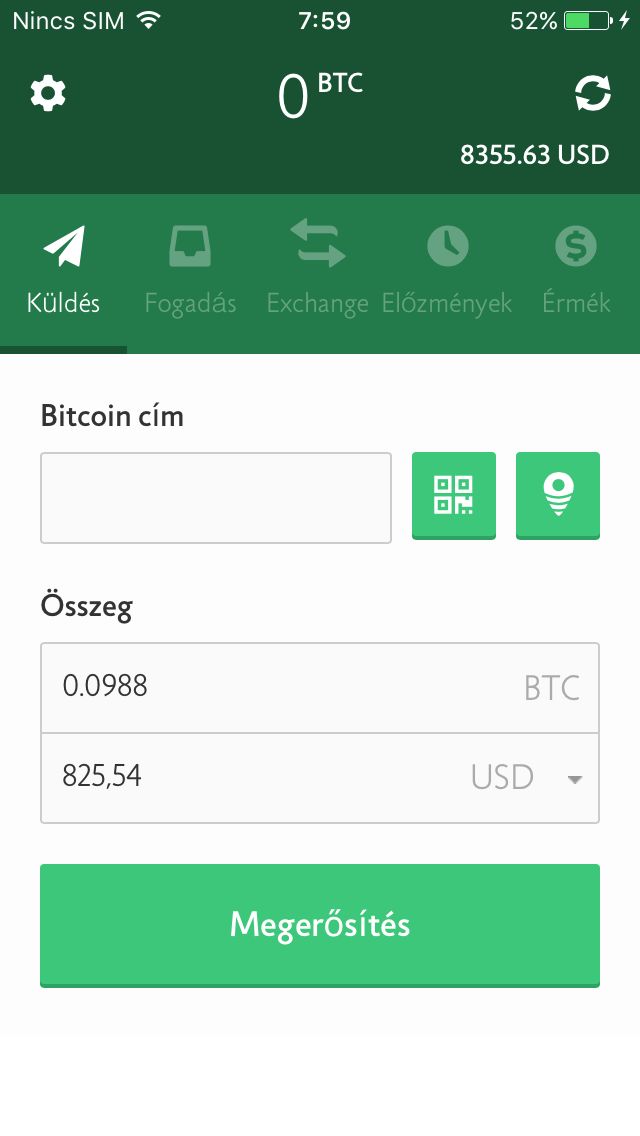Image resolution: width=640 pixels, height=1136 pixels.
Task: Open the settings gear
Action: tap(48, 94)
